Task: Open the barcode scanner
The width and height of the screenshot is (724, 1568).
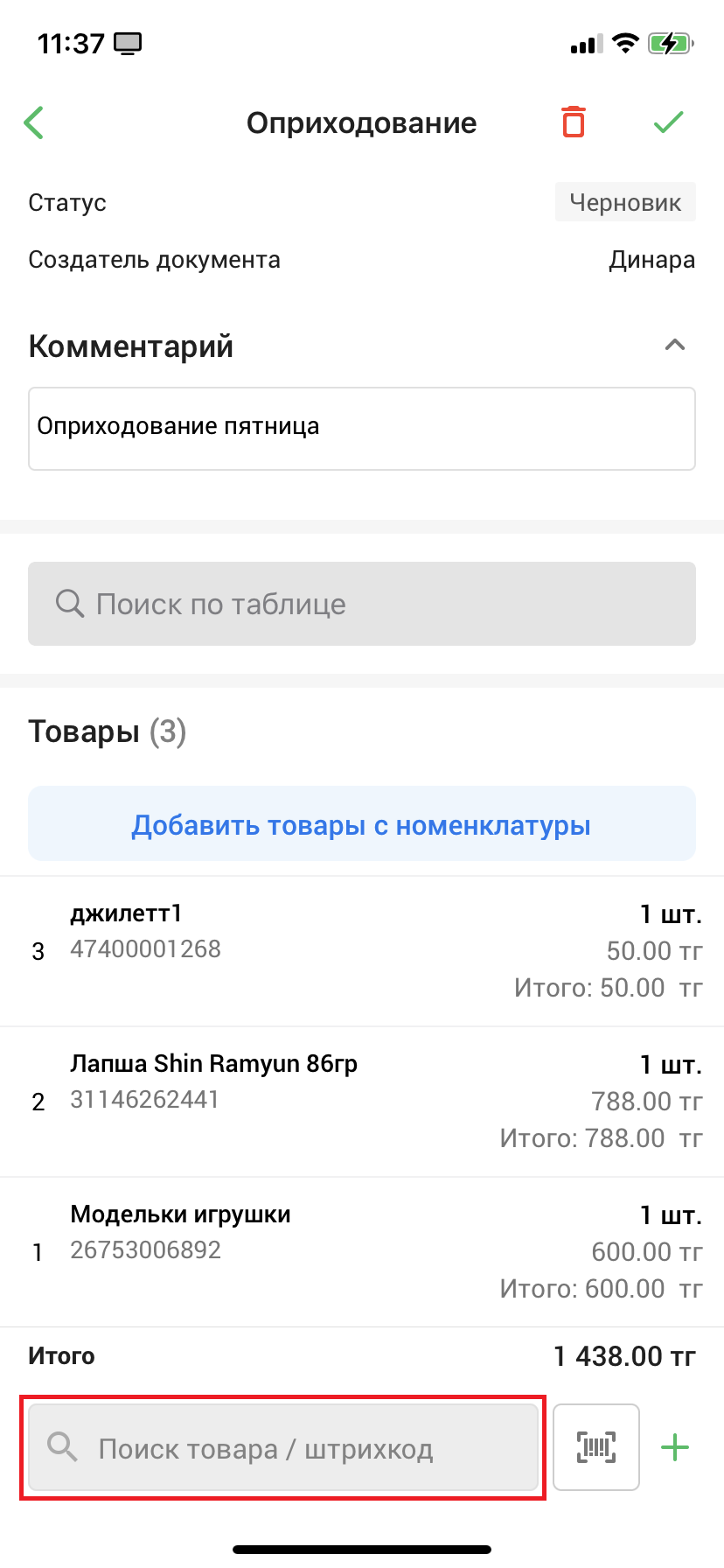Action: (596, 1447)
